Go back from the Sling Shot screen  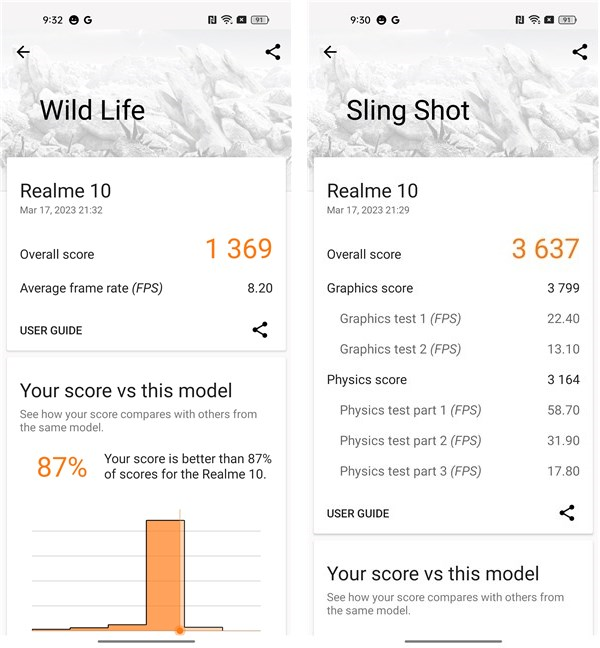[x=330, y=53]
